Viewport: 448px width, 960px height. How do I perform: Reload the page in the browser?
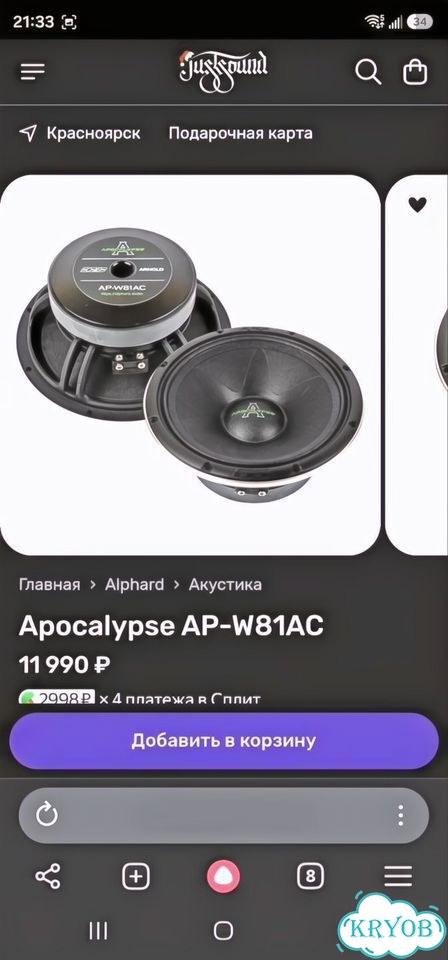[x=47, y=815]
